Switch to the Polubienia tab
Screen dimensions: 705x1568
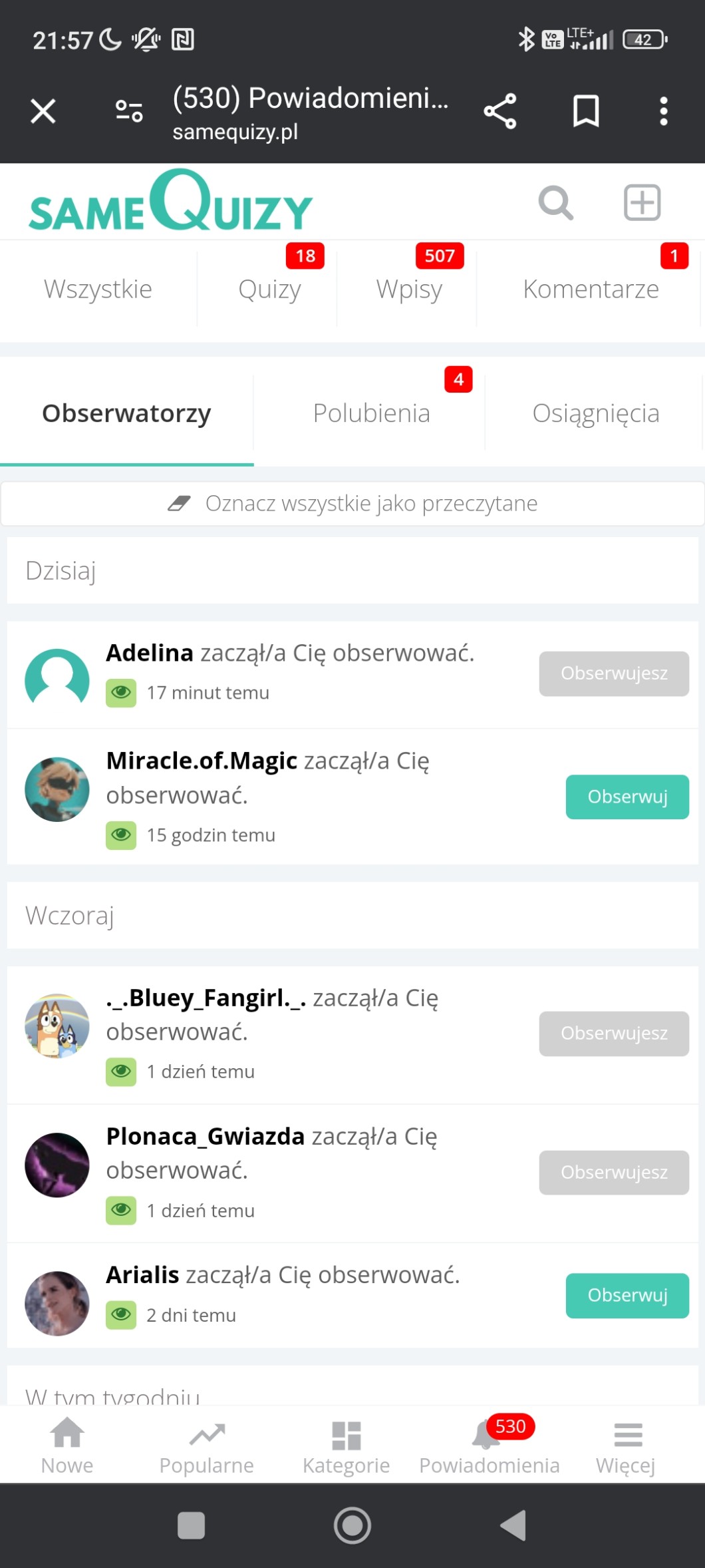coord(371,413)
